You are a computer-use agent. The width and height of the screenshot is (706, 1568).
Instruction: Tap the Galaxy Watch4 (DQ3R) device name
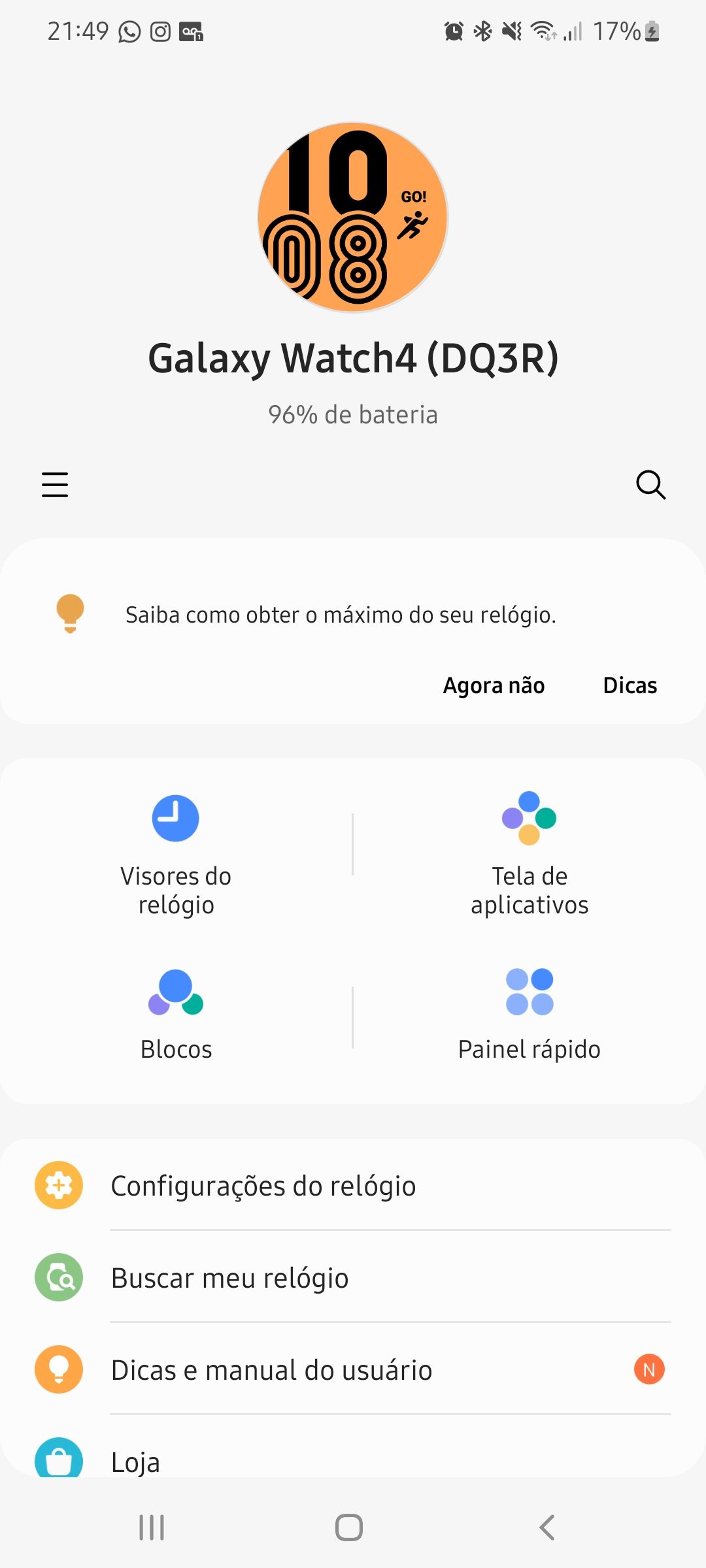[x=353, y=358]
